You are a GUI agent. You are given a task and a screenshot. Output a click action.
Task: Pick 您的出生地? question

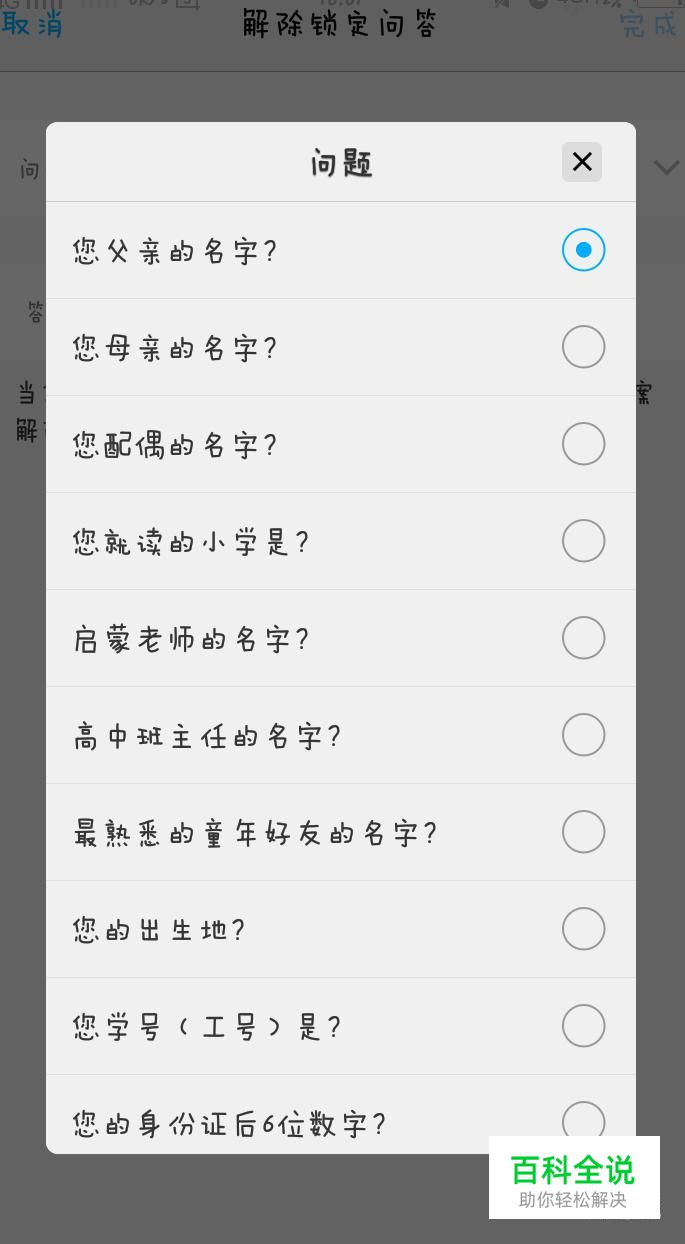341,929
